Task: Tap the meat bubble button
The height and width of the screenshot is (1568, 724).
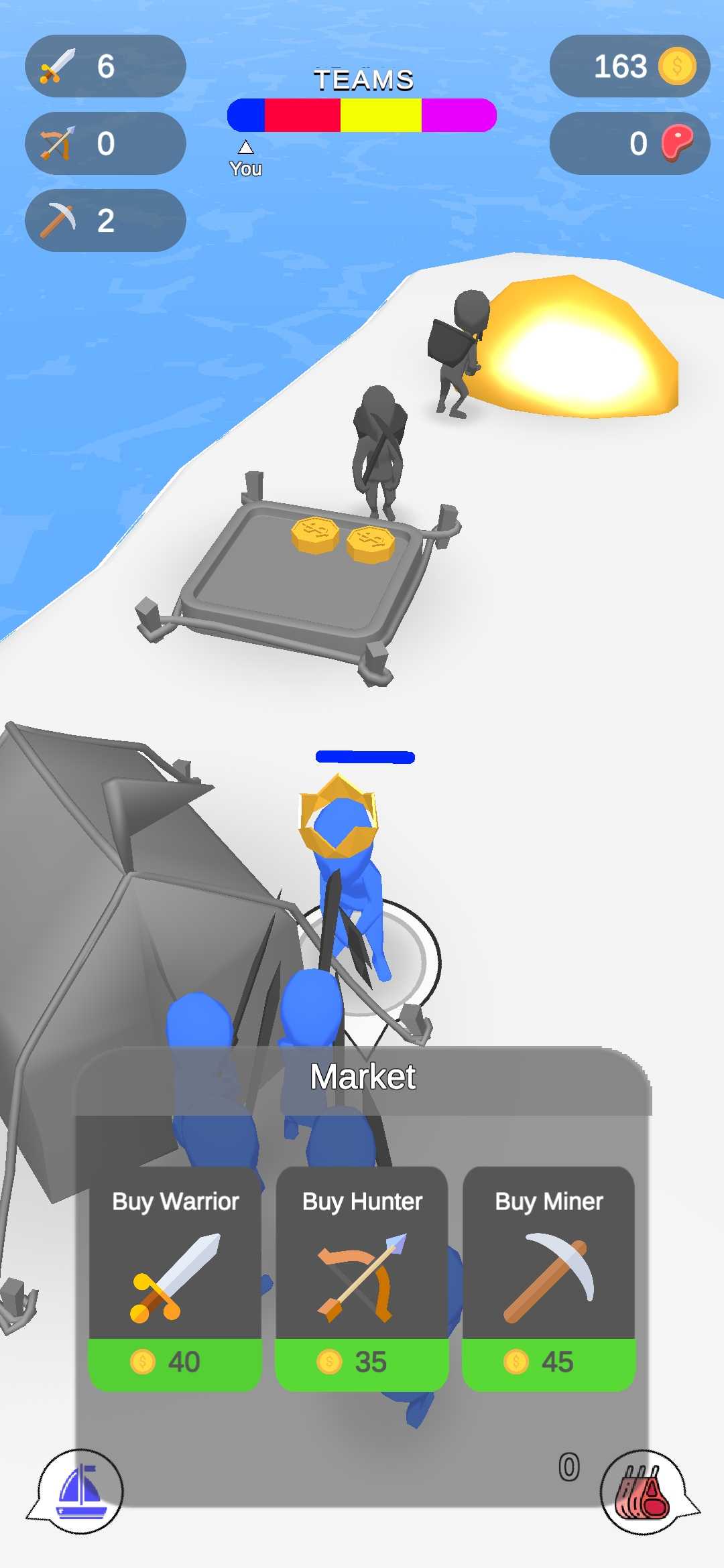Action: [x=642, y=1492]
